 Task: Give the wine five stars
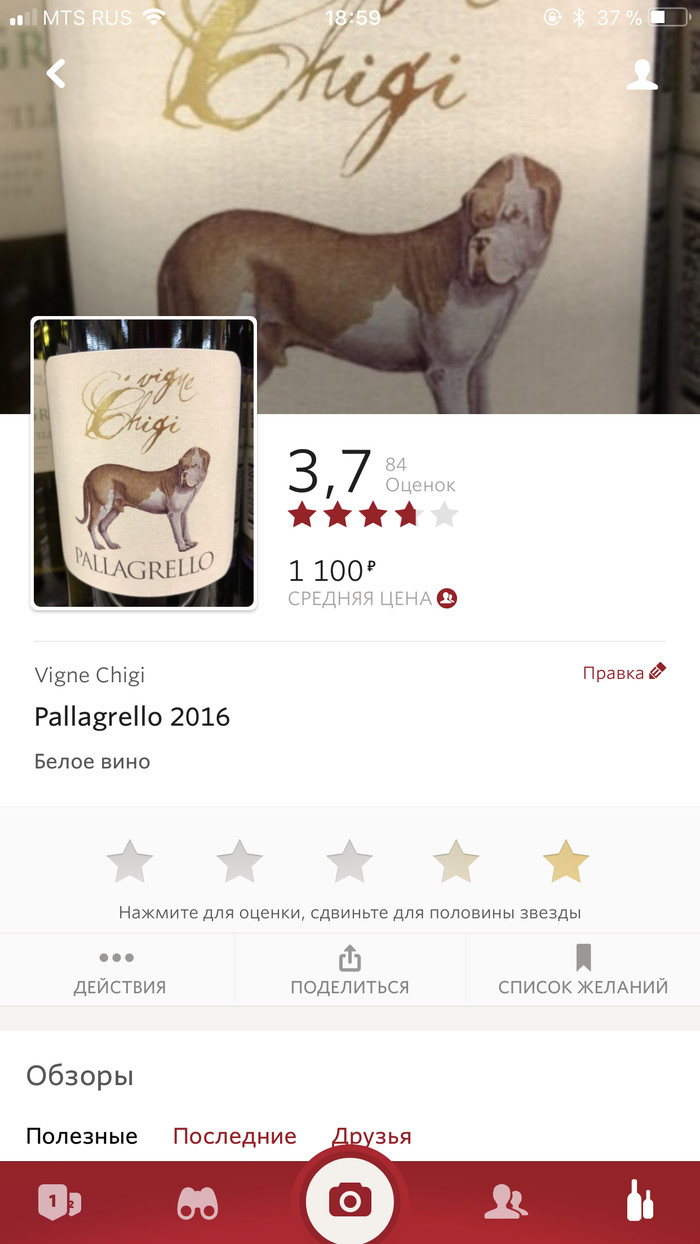pyautogui.click(x=566, y=861)
